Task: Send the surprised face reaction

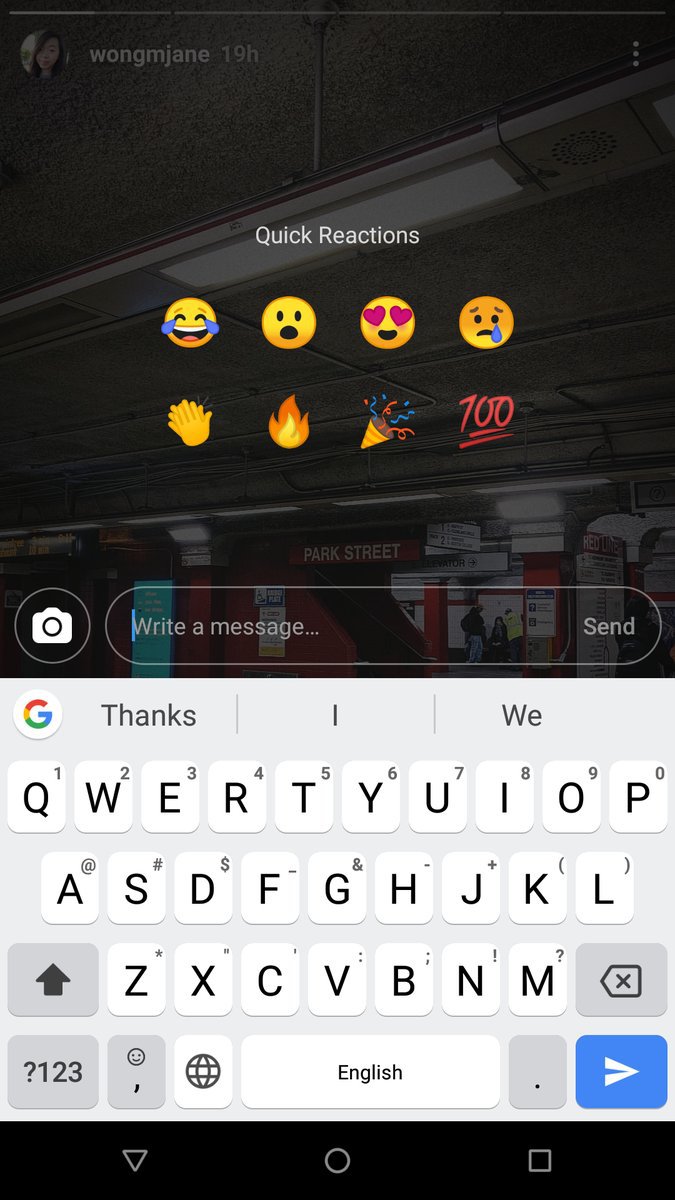Action: (289, 323)
